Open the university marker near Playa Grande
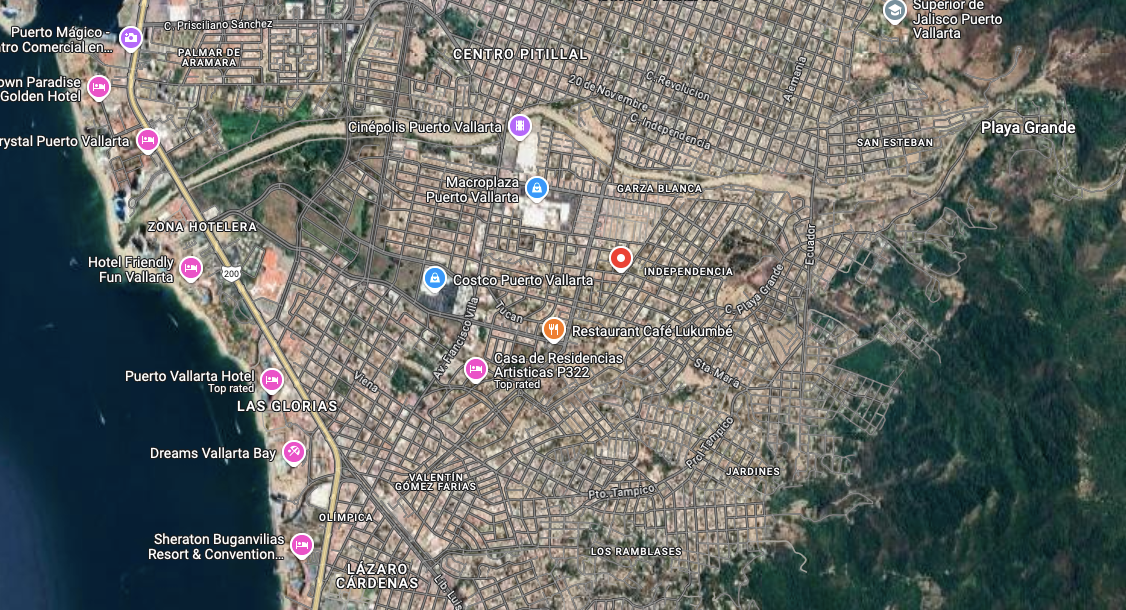1126x610 pixels. (894, 11)
